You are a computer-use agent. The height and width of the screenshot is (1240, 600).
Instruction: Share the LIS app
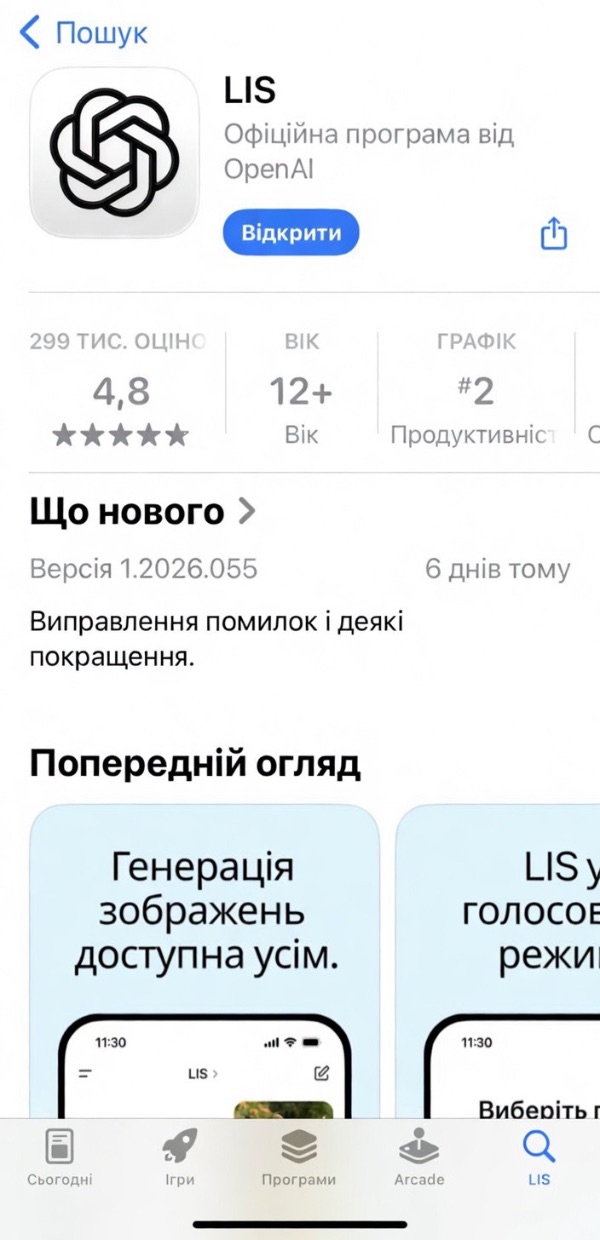pos(553,234)
